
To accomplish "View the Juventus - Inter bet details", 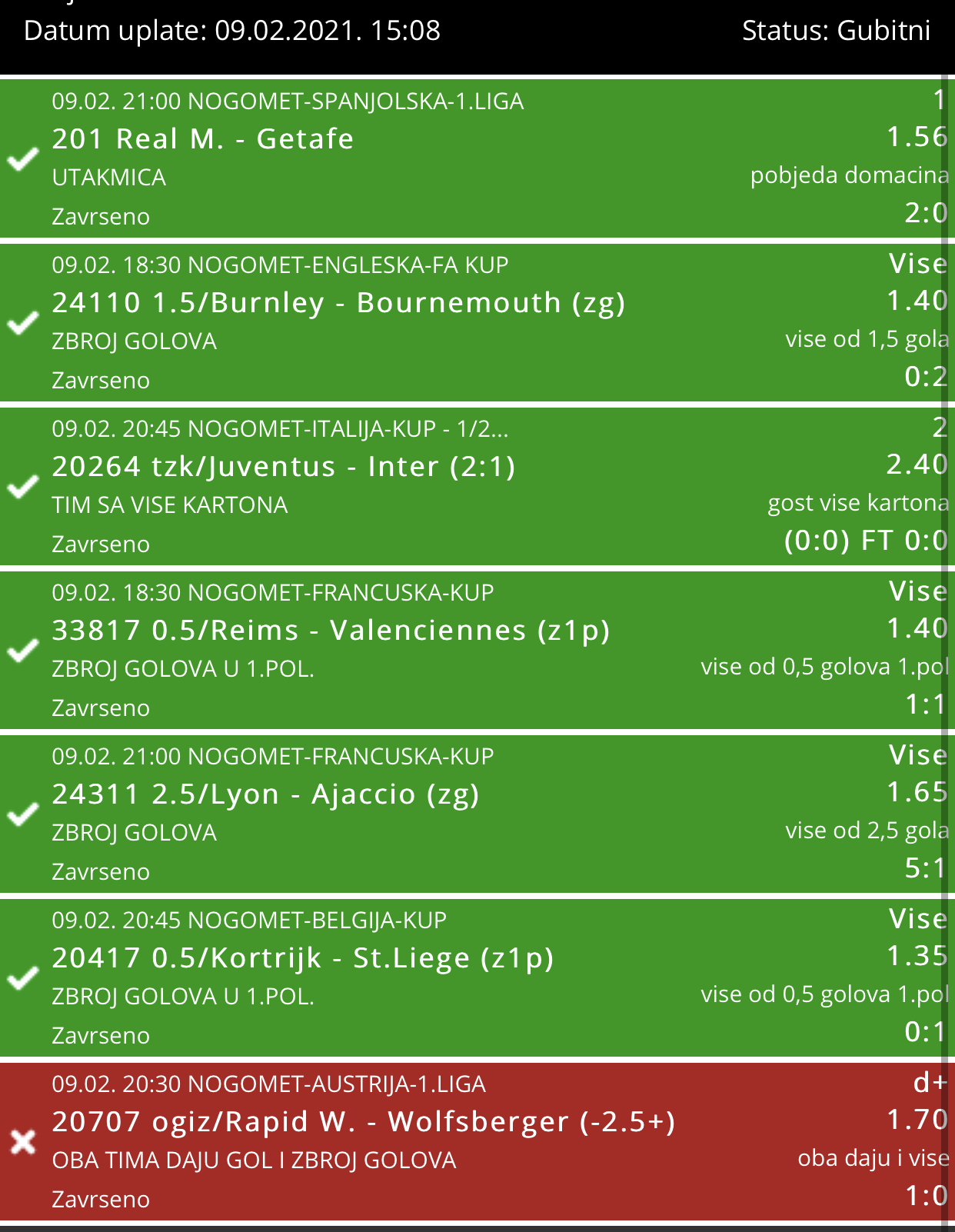I will (x=477, y=486).
